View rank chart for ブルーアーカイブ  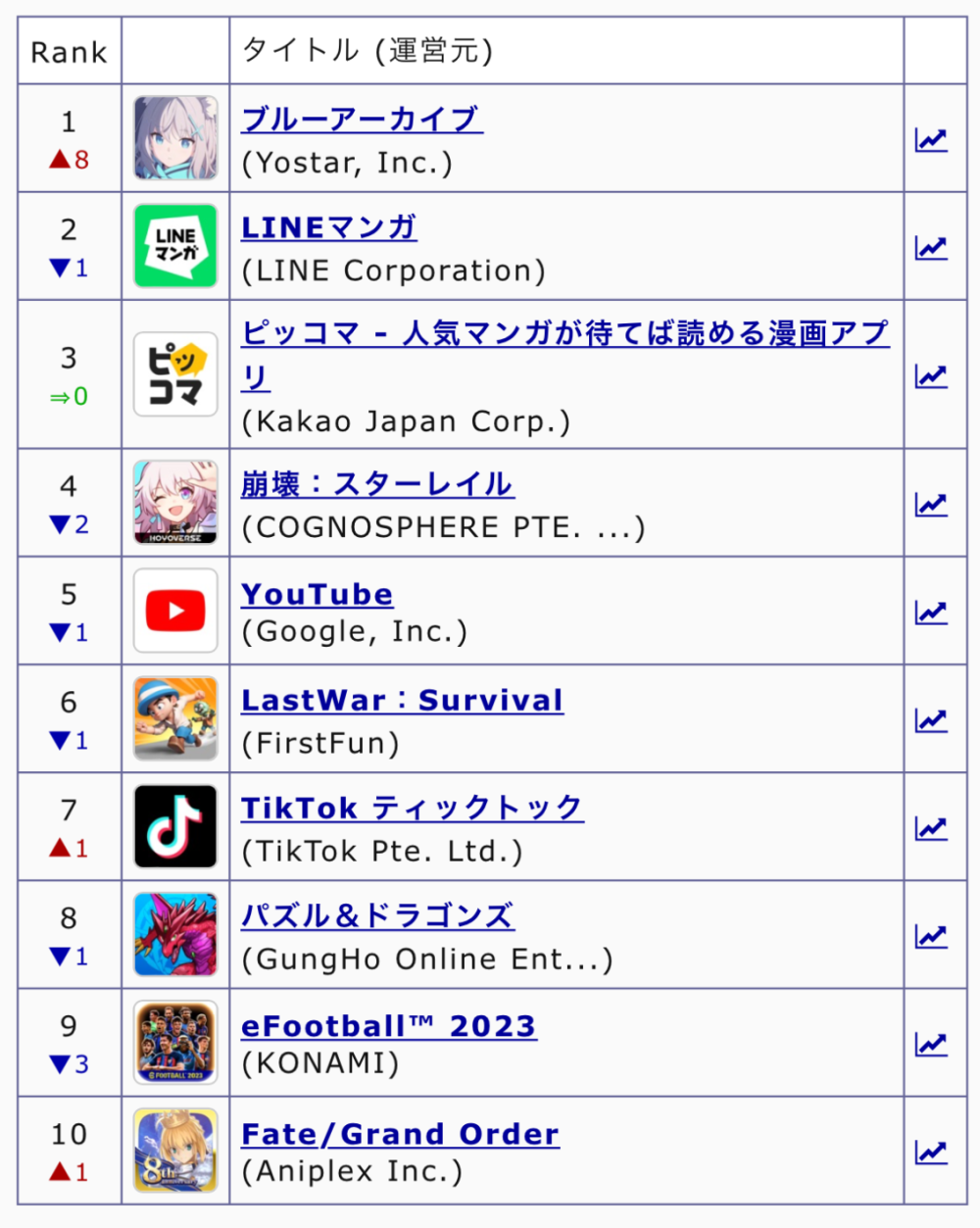(x=931, y=140)
